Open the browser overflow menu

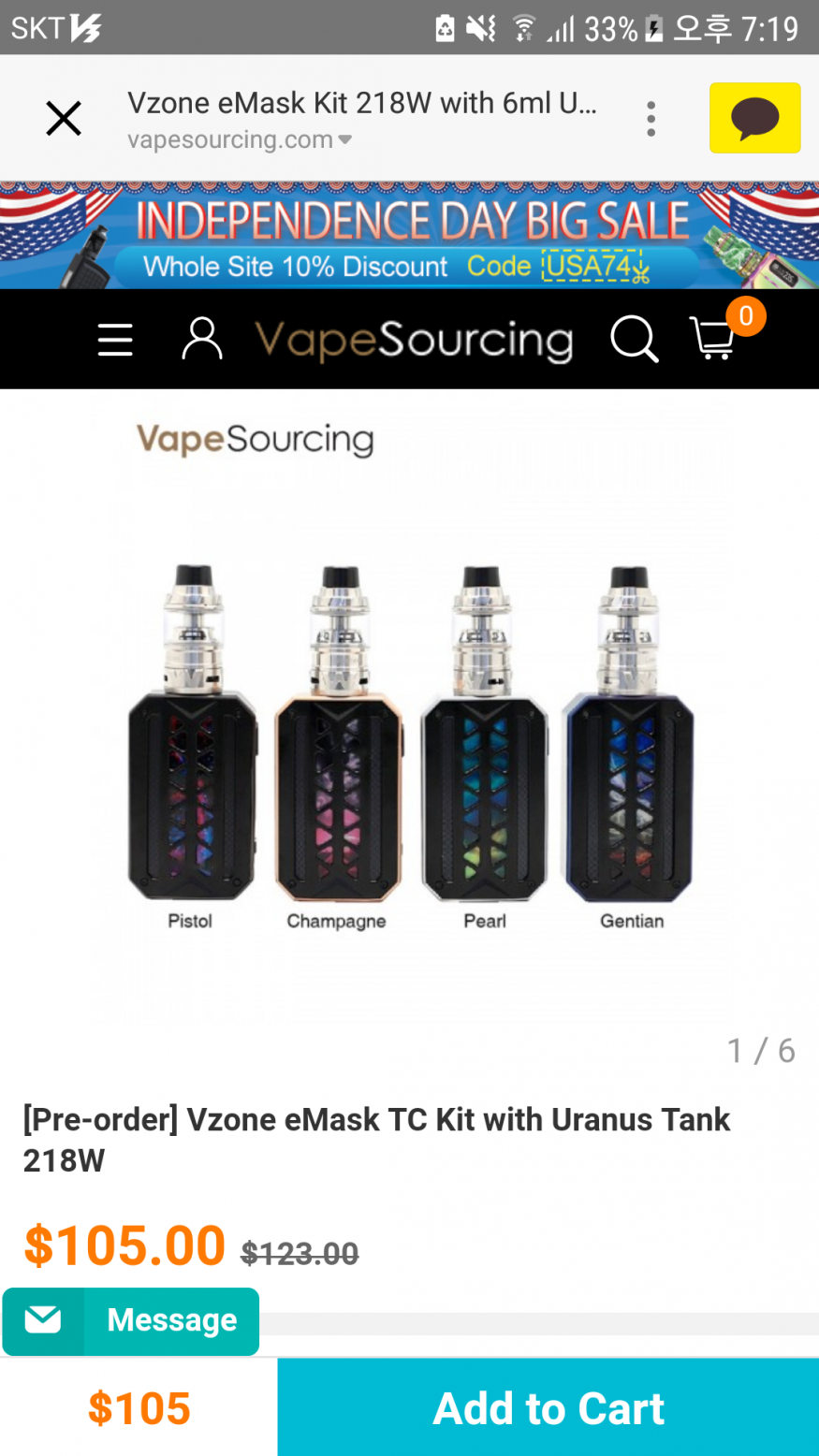point(651,119)
